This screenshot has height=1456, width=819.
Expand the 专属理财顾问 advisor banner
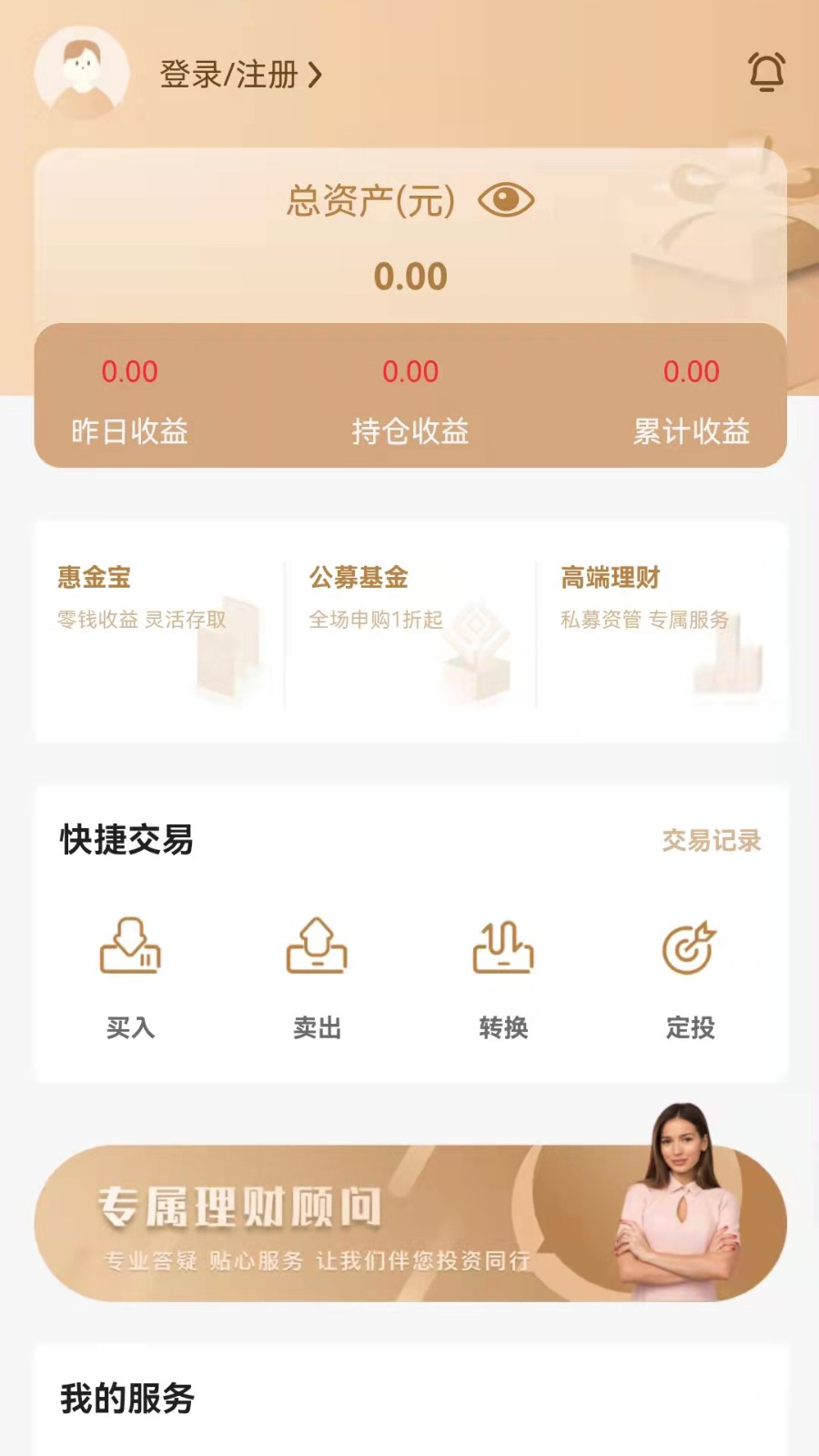point(409,1219)
